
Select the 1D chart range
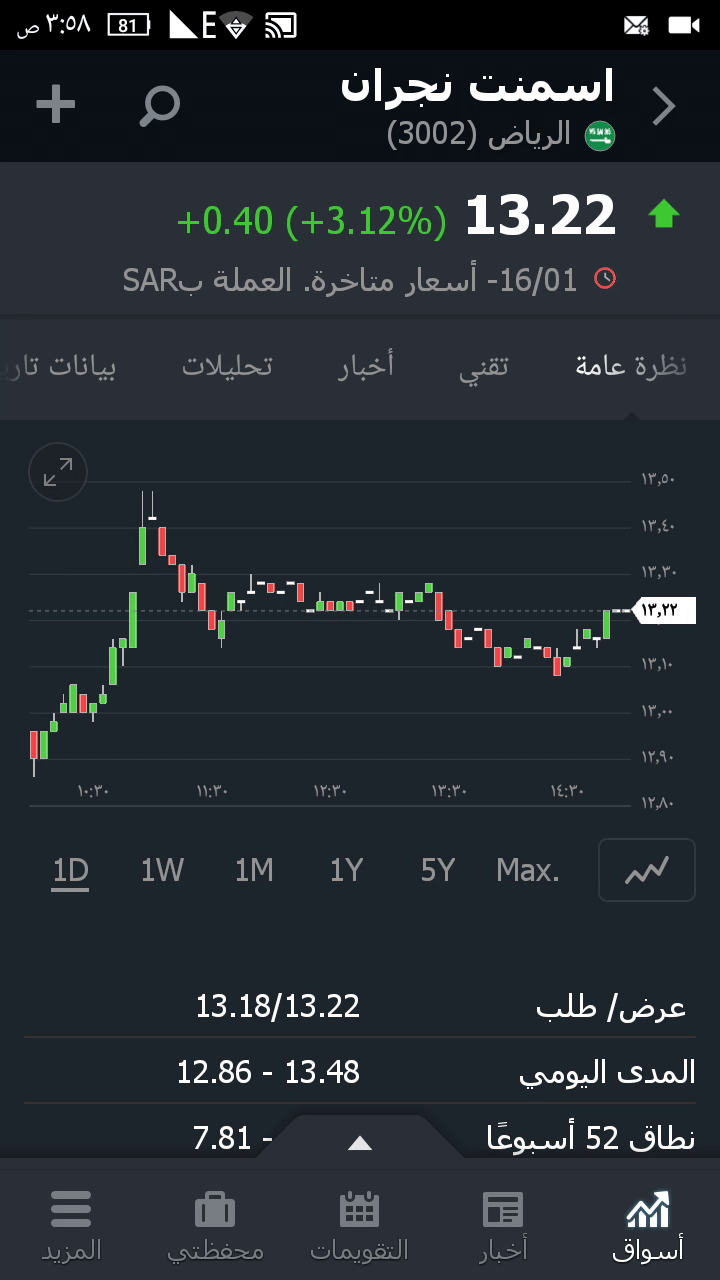[71, 871]
